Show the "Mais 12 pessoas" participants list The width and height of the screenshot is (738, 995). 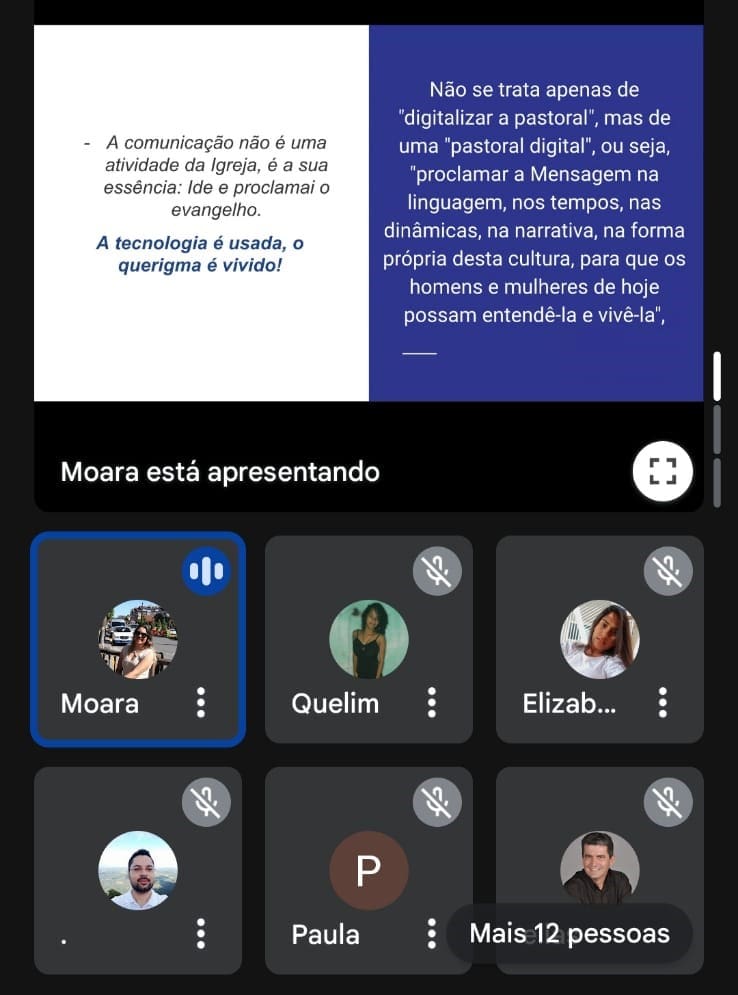click(569, 934)
